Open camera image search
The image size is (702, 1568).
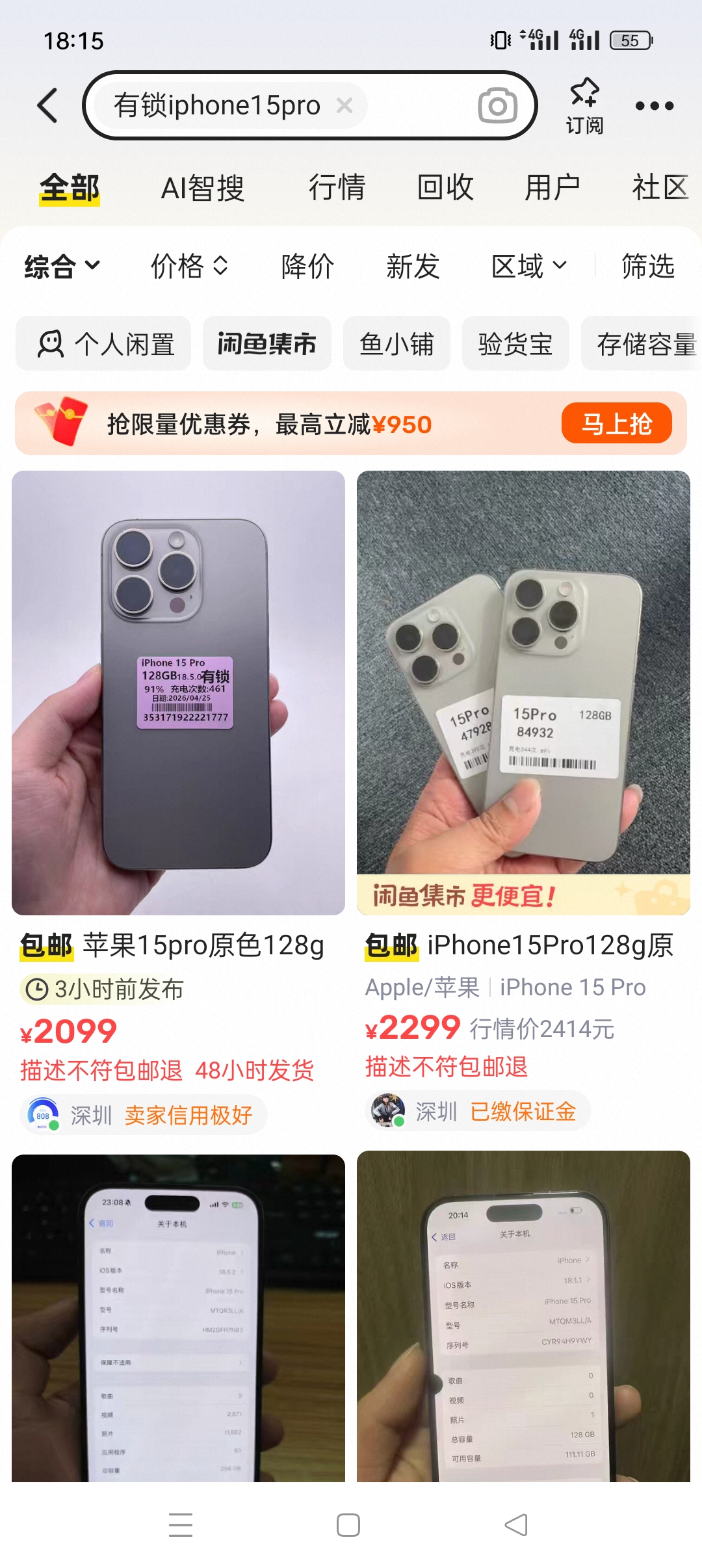tap(497, 105)
